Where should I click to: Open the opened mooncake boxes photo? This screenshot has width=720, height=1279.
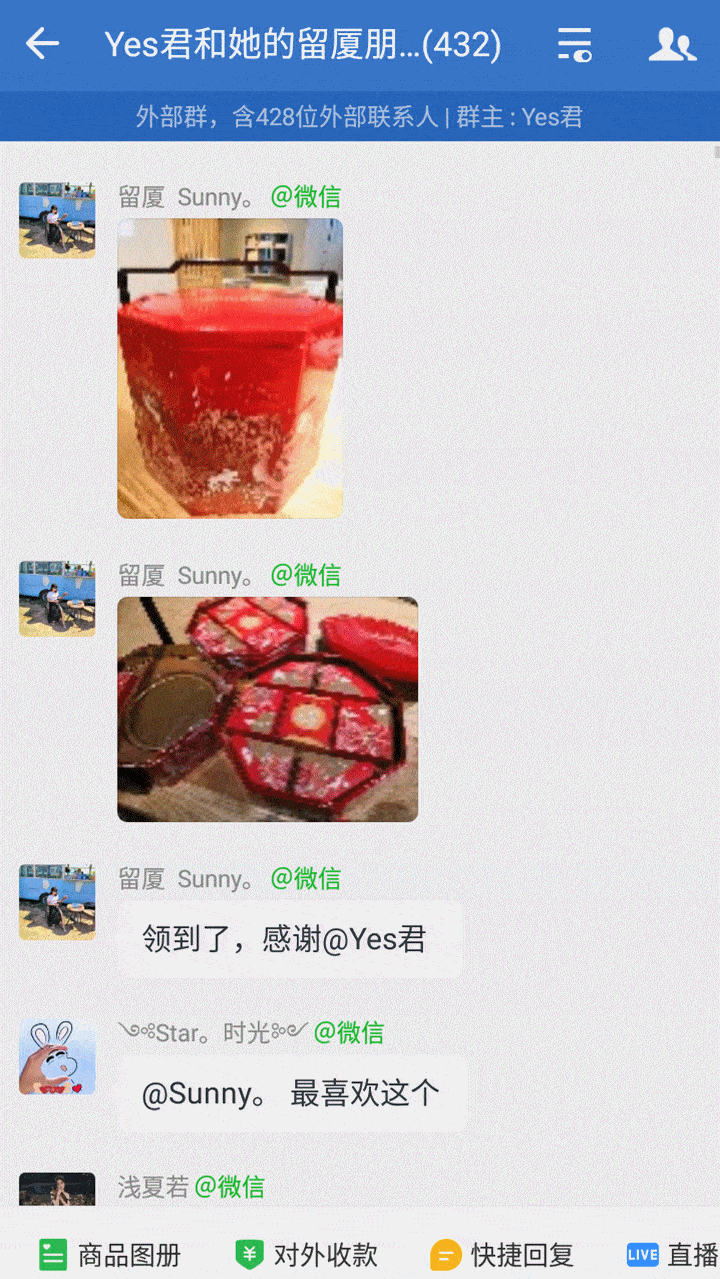tap(267, 709)
